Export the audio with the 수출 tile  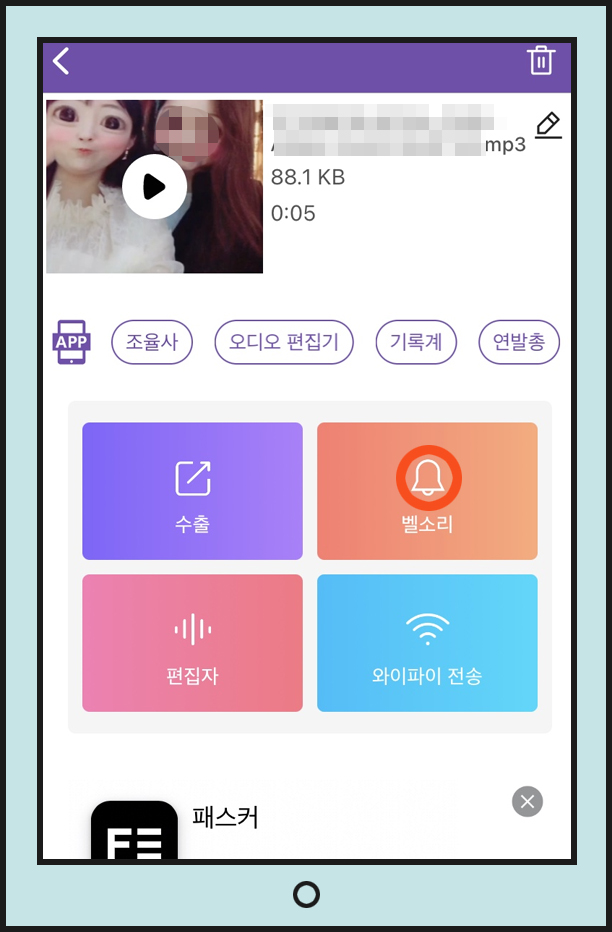(192, 491)
